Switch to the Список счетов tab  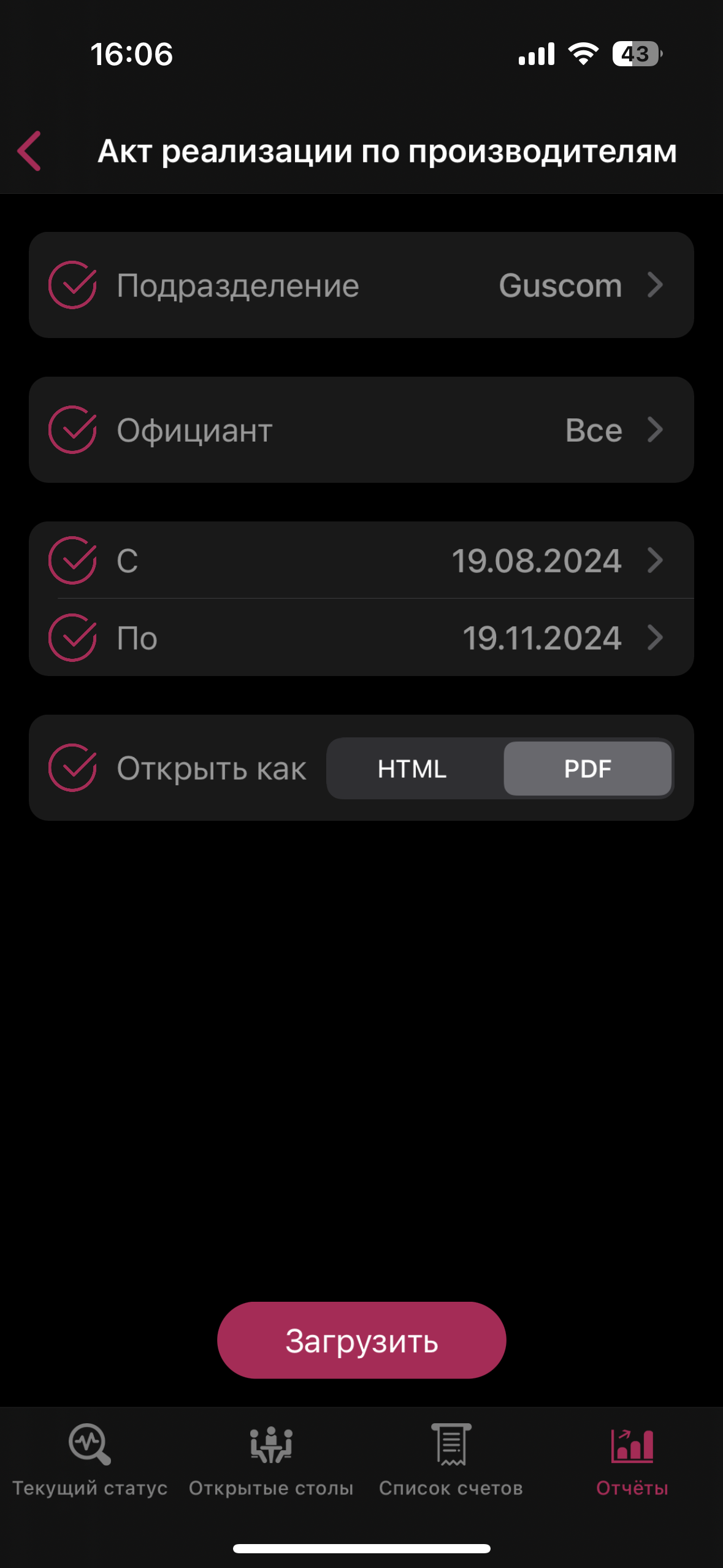click(x=451, y=1460)
